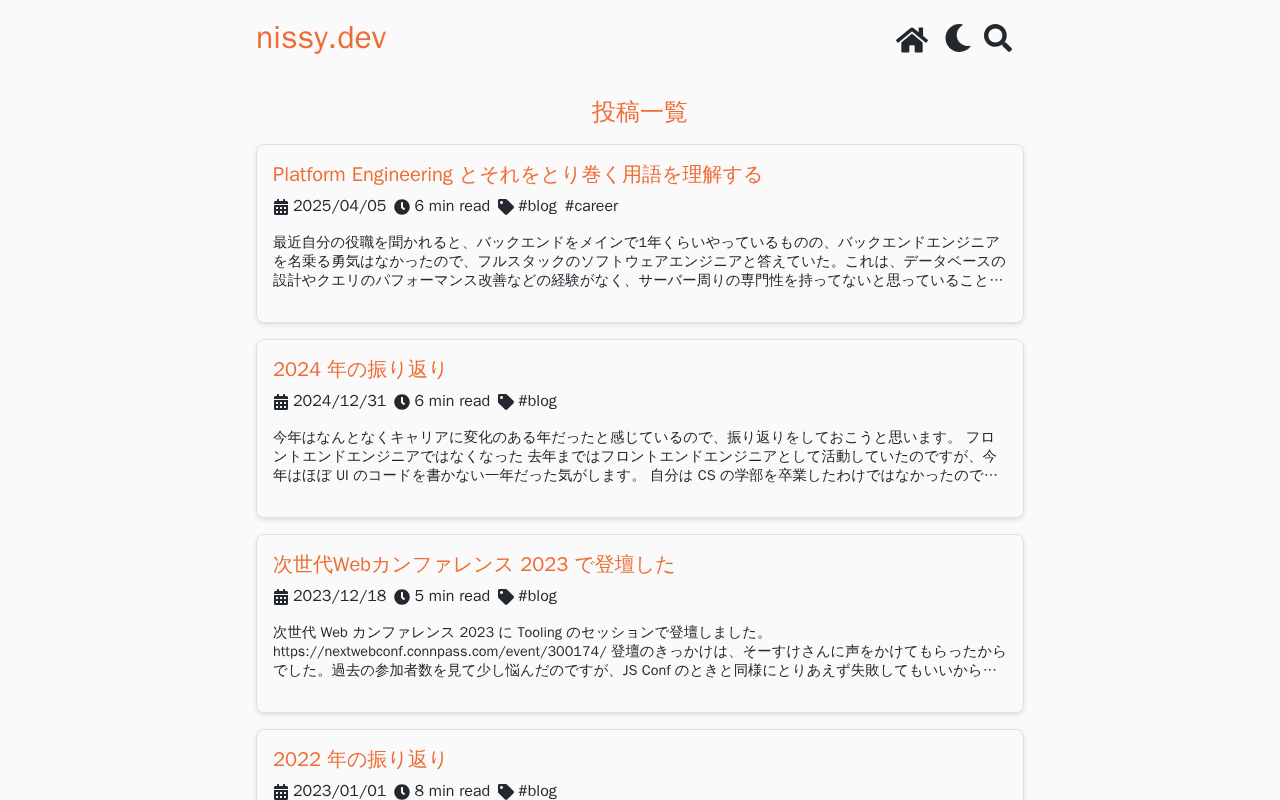This screenshot has width=1280, height=800.
Task: Open the search magnifier icon
Action: click(997, 39)
